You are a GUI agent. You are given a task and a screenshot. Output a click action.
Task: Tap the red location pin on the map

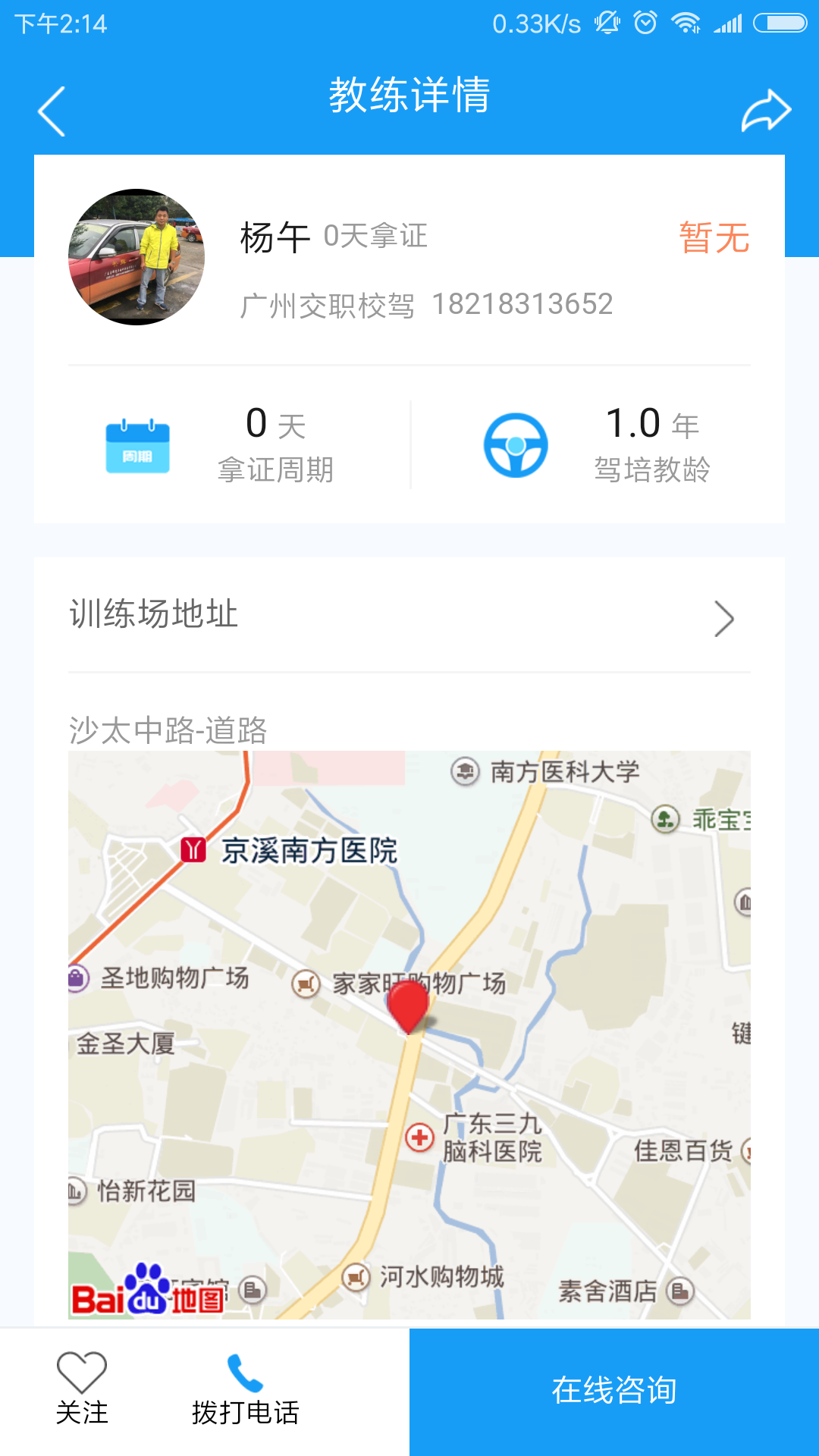coord(409,1009)
